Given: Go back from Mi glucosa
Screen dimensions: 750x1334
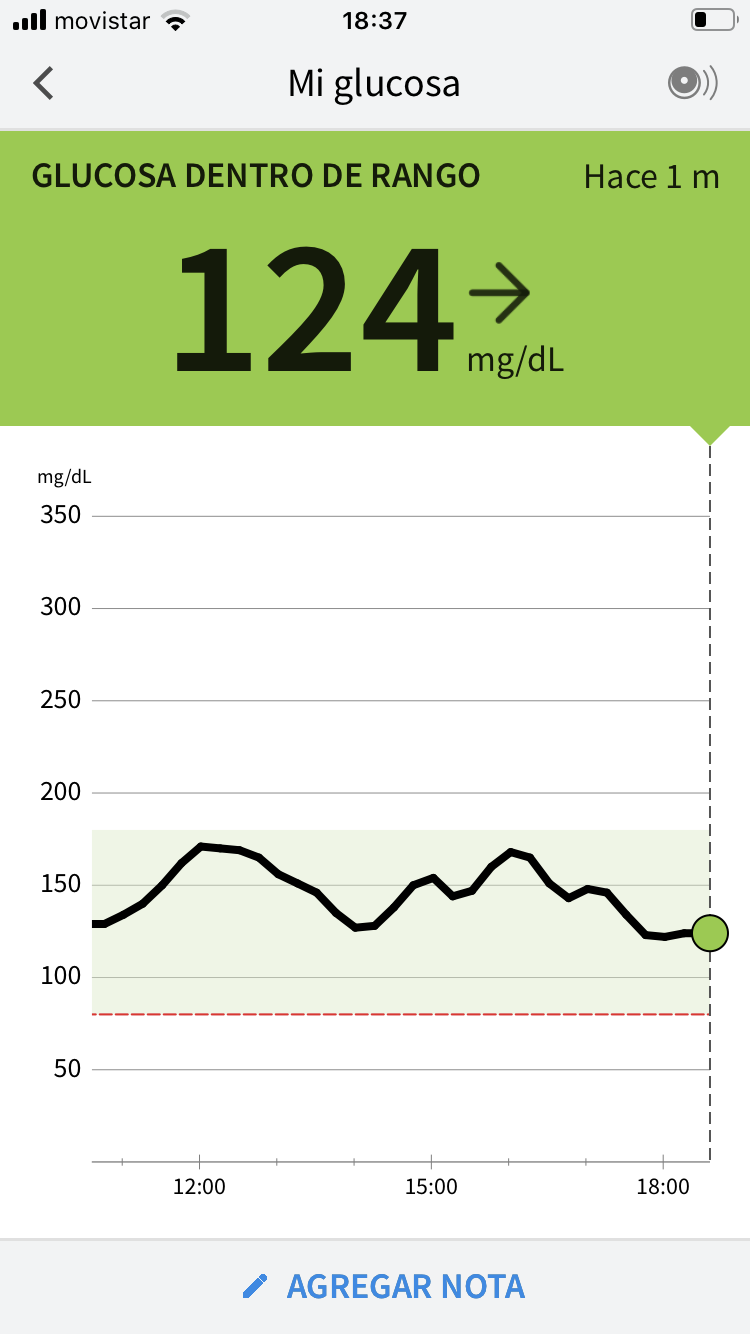Looking at the screenshot, I should (x=43, y=83).
